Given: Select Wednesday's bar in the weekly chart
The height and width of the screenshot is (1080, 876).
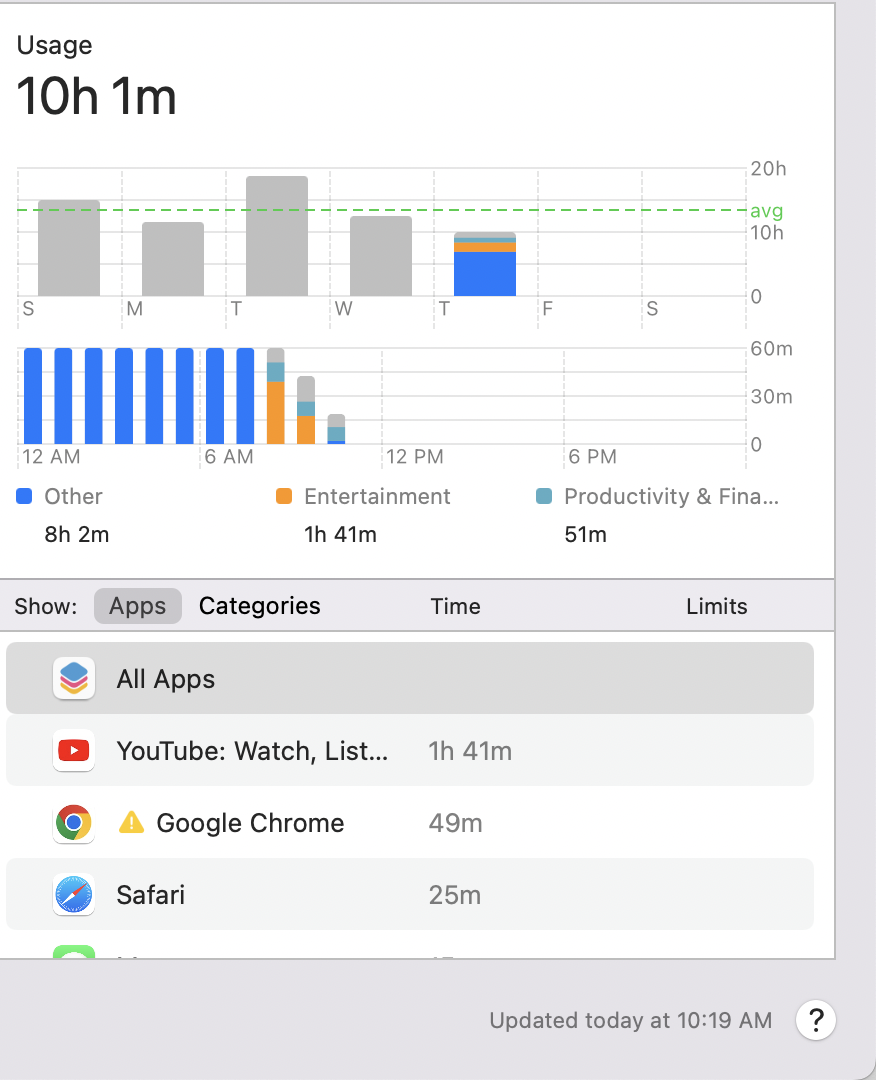Looking at the screenshot, I should (x=381, y=257).
